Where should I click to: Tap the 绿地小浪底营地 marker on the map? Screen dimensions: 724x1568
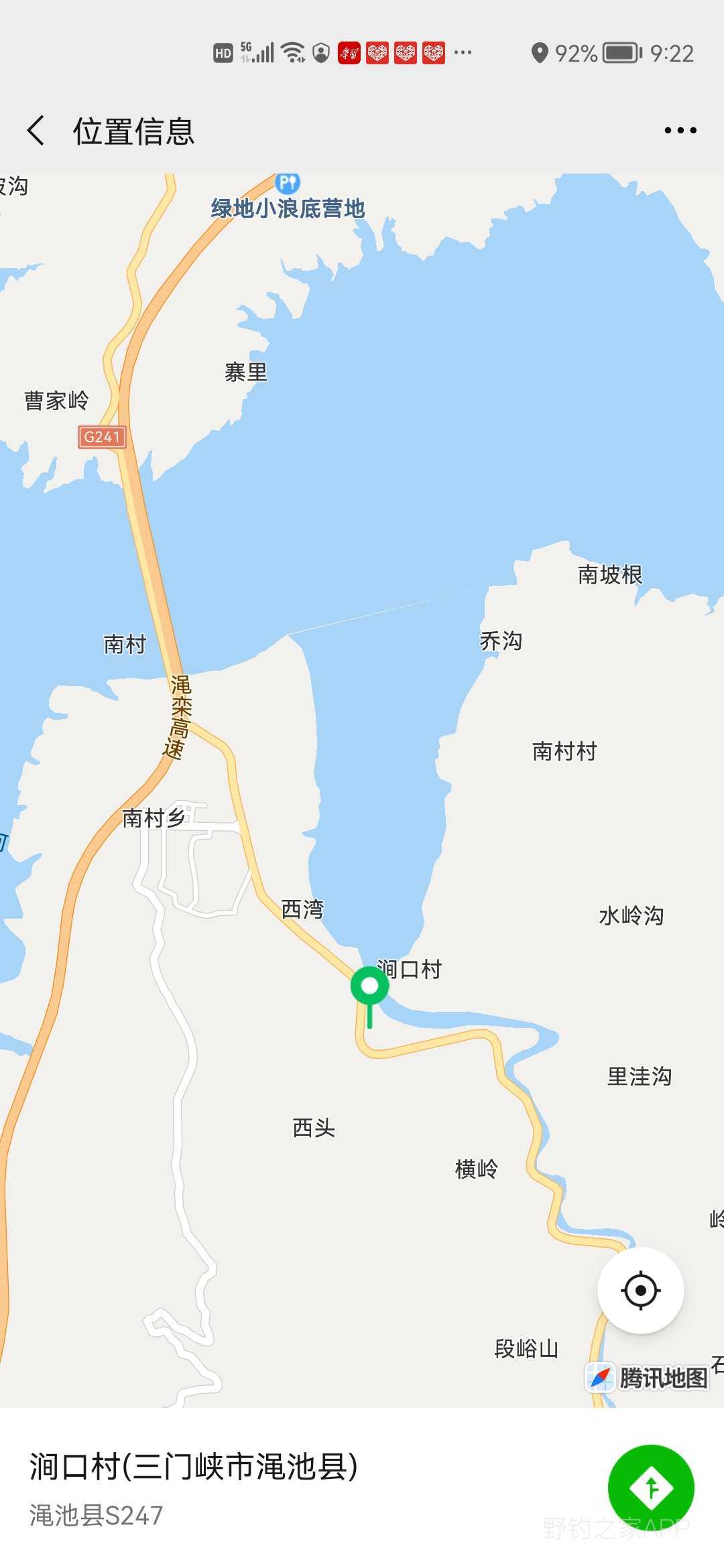click(288, 184)
